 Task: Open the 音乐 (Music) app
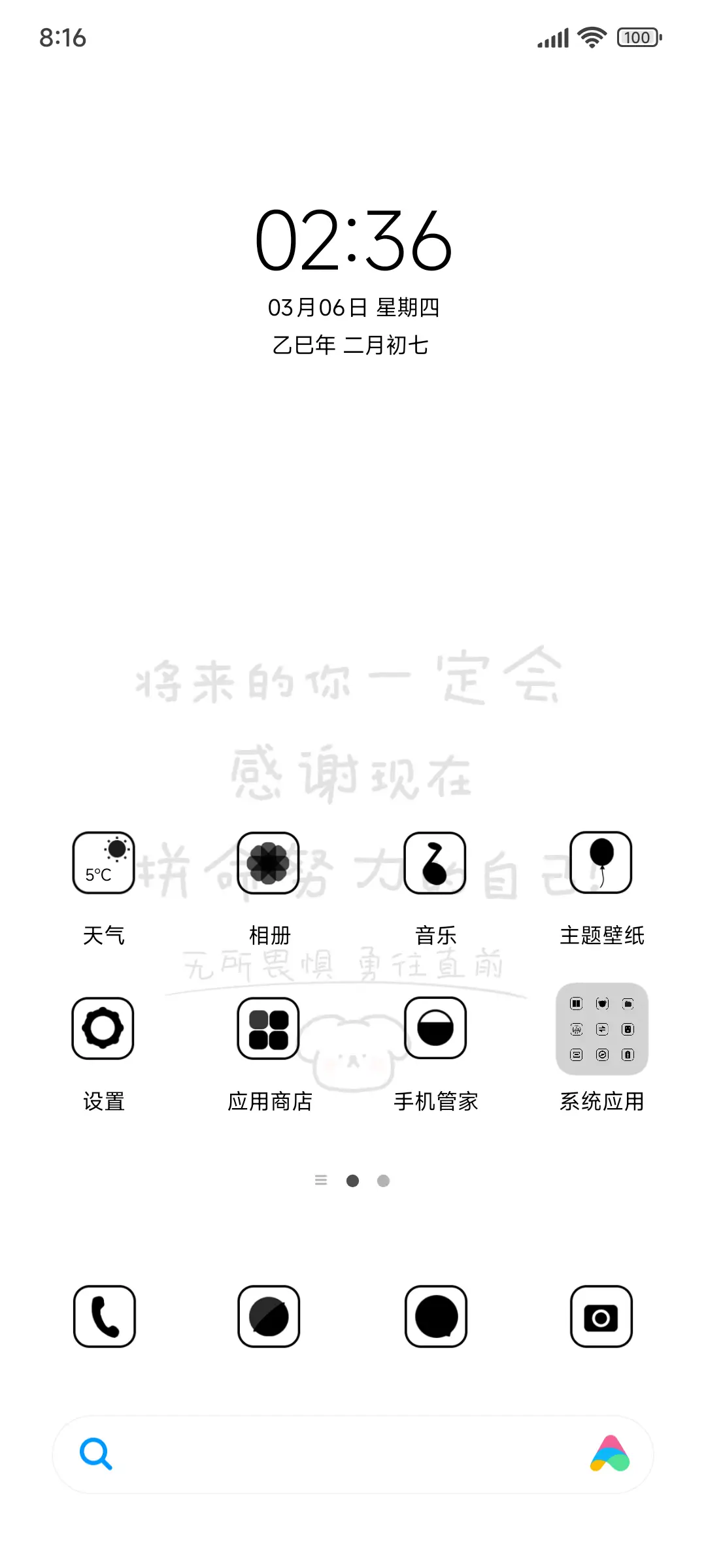pyautogui.click(x=436, y=862)
